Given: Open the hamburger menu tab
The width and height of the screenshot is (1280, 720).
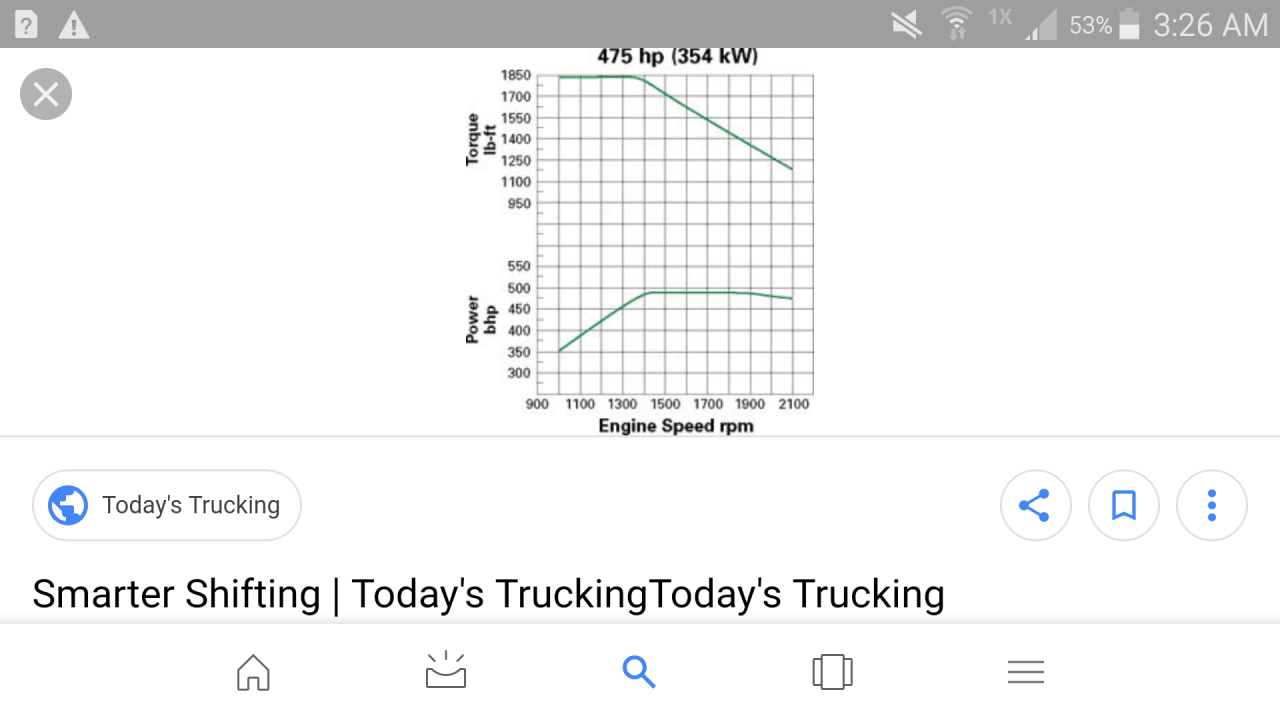Looking at the screenshot, I should click(1026, 672).
